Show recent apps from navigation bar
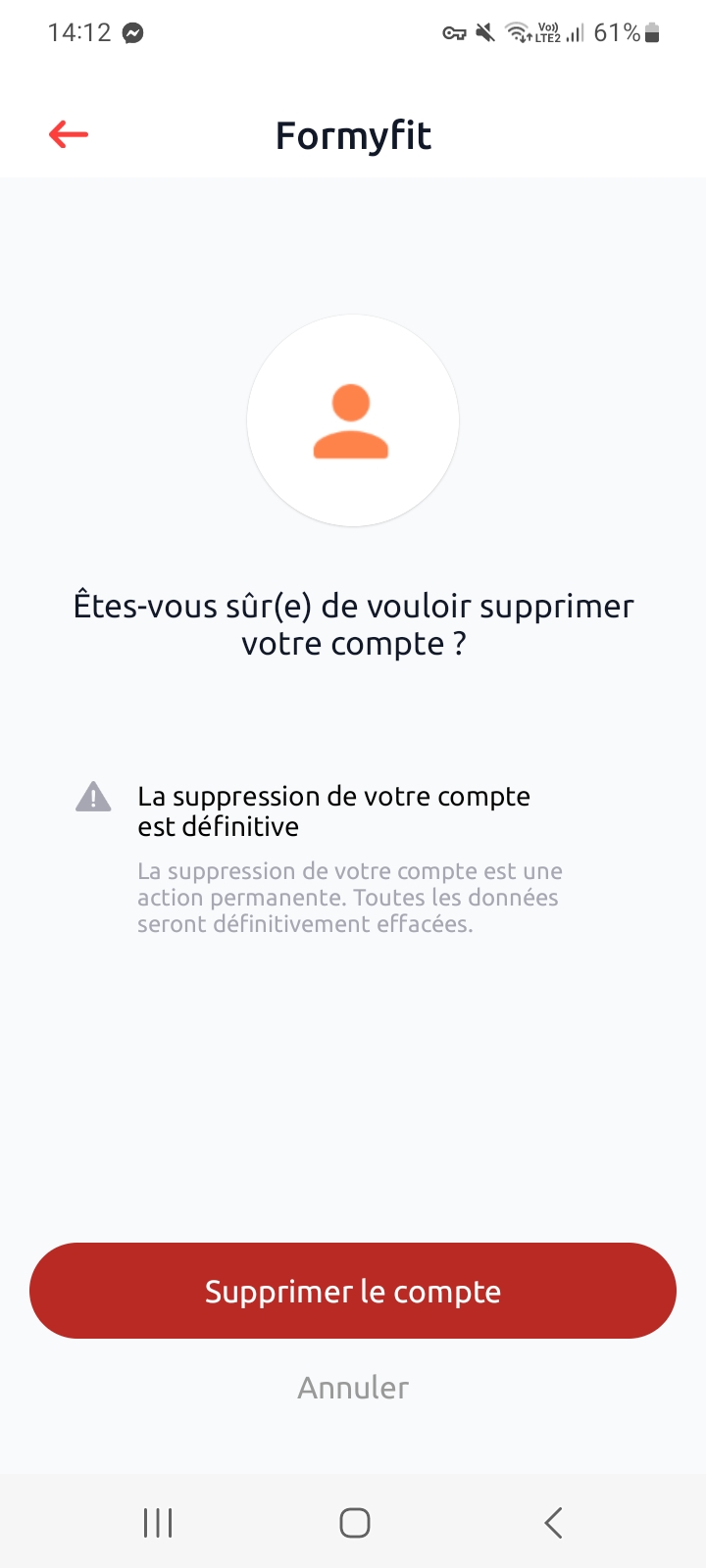This screenshot has height=1568, width=706. tap(158, 1523)
